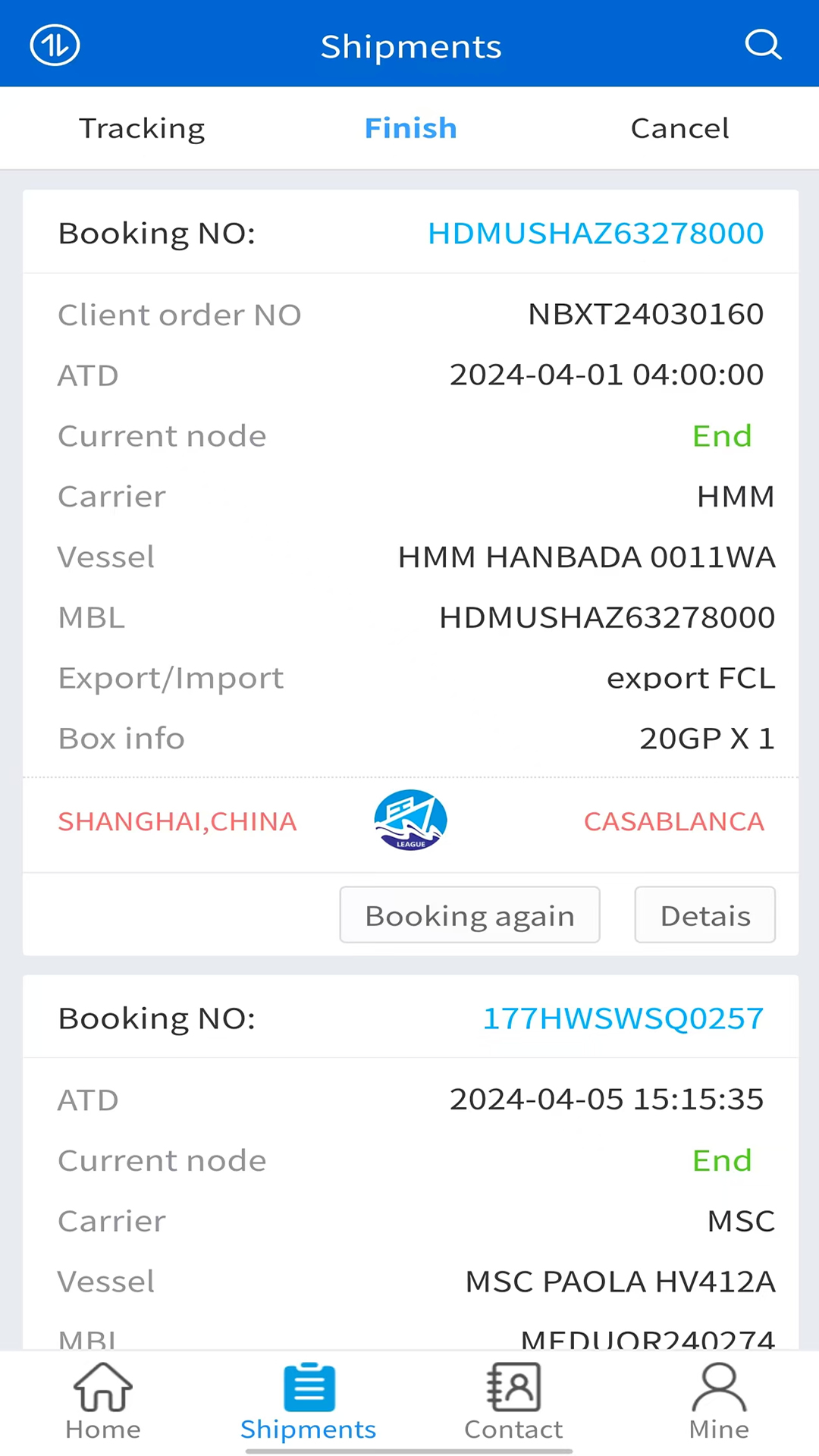Select the second shipment's ATD value

tap(606, 1099)
